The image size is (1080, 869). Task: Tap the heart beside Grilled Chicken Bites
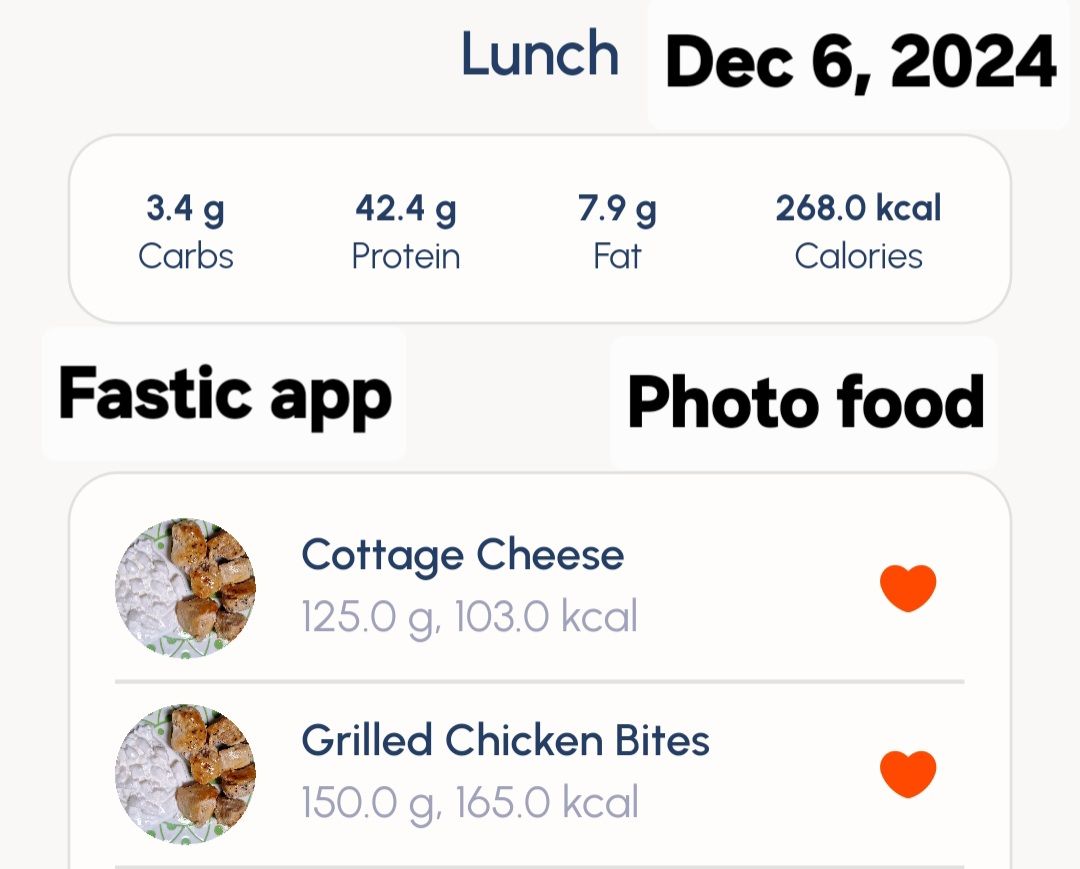[x=908, y=774]
